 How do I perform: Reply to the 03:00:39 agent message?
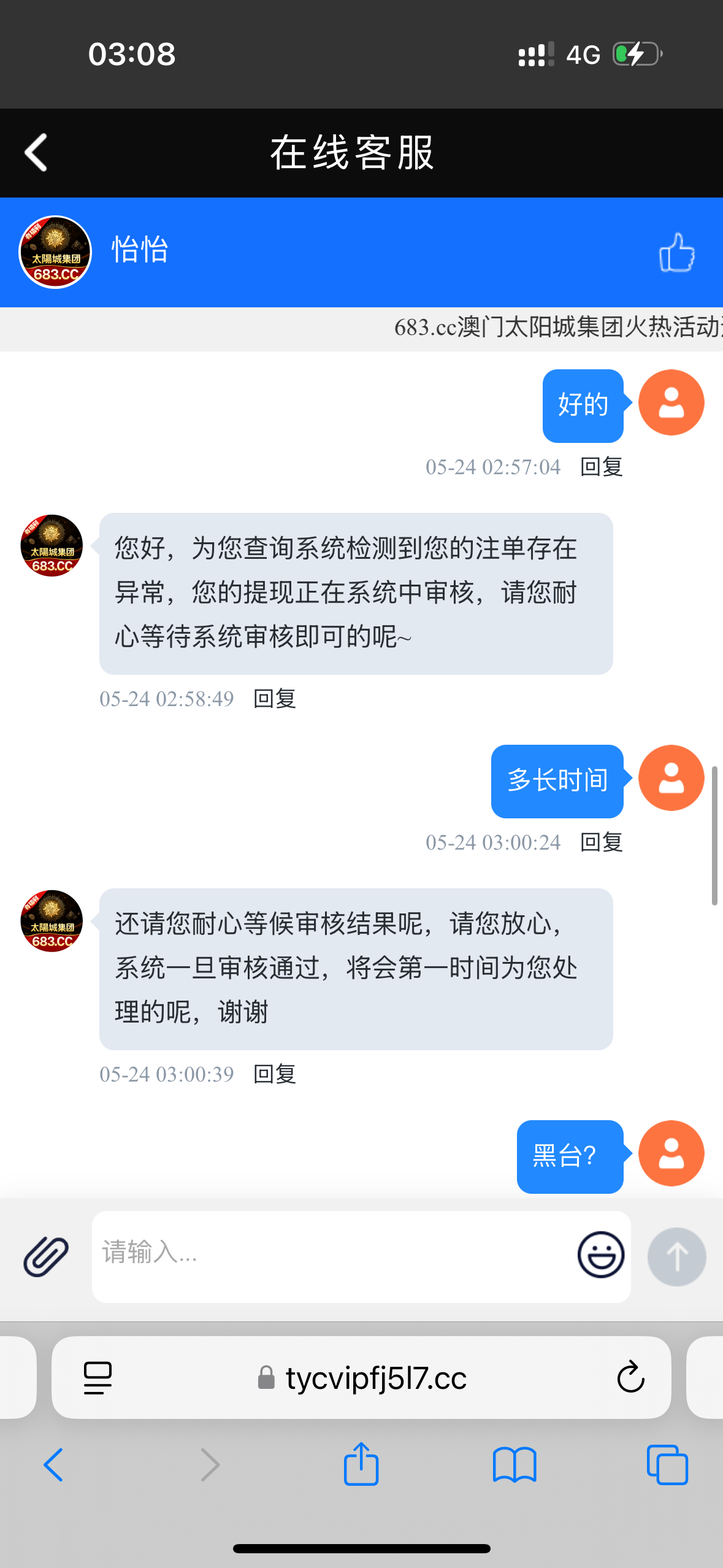click(275, 1074)
